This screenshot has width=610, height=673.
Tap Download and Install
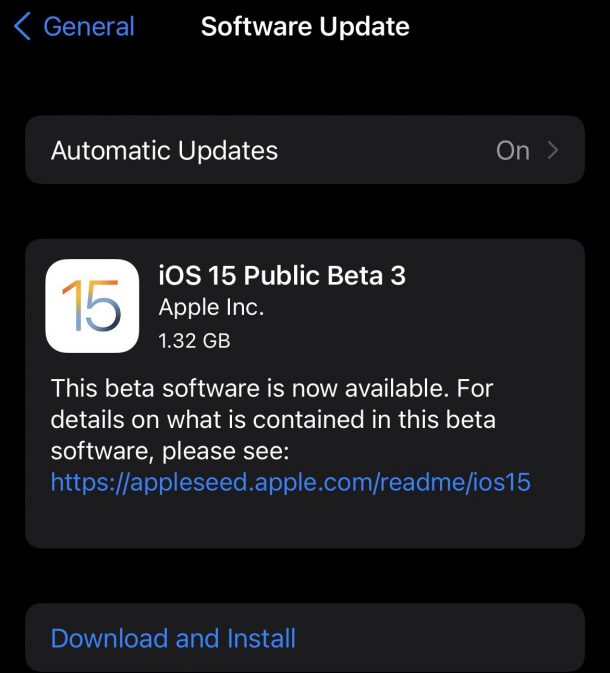click(173, 638)
